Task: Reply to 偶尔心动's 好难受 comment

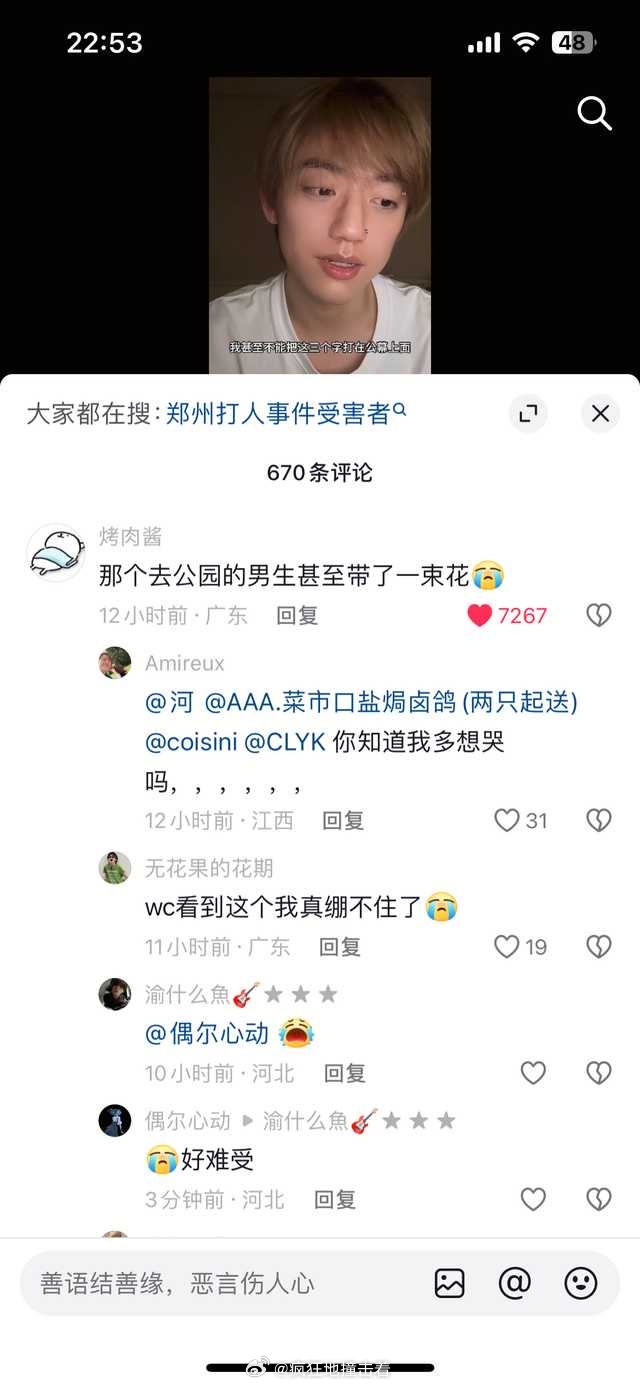Action: [335, 1199]
